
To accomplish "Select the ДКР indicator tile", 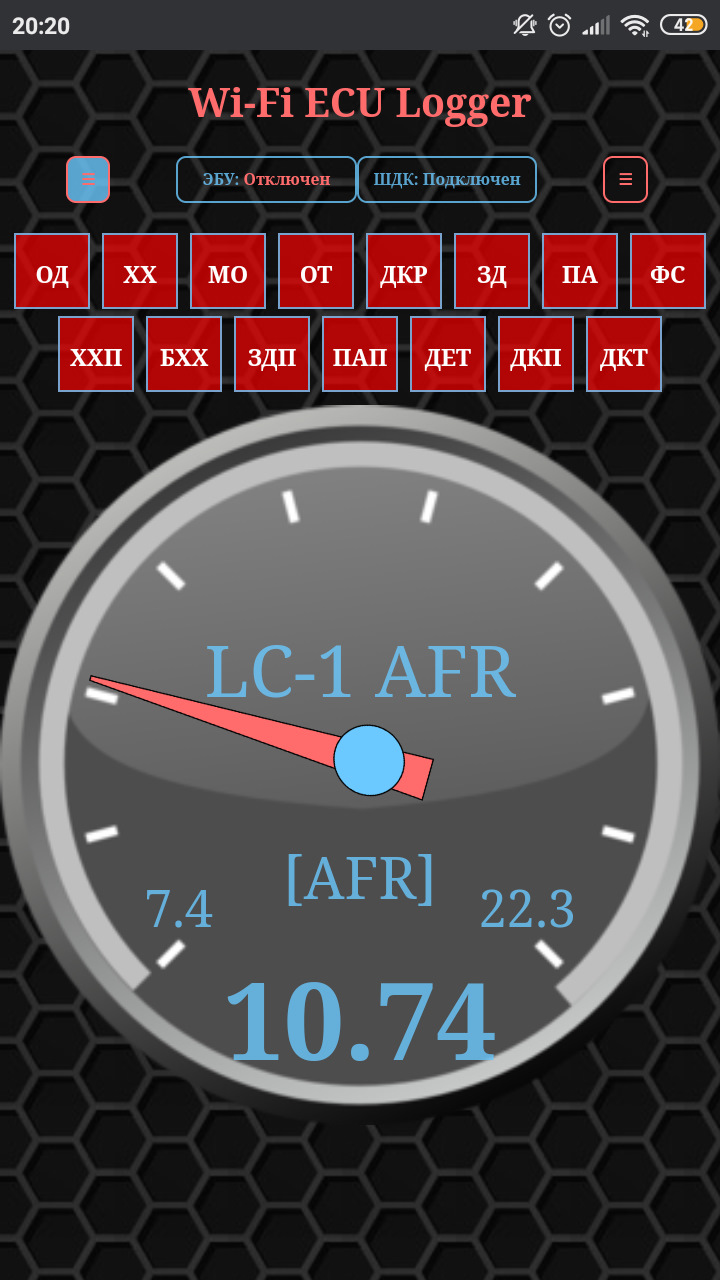I will point(404,271).
